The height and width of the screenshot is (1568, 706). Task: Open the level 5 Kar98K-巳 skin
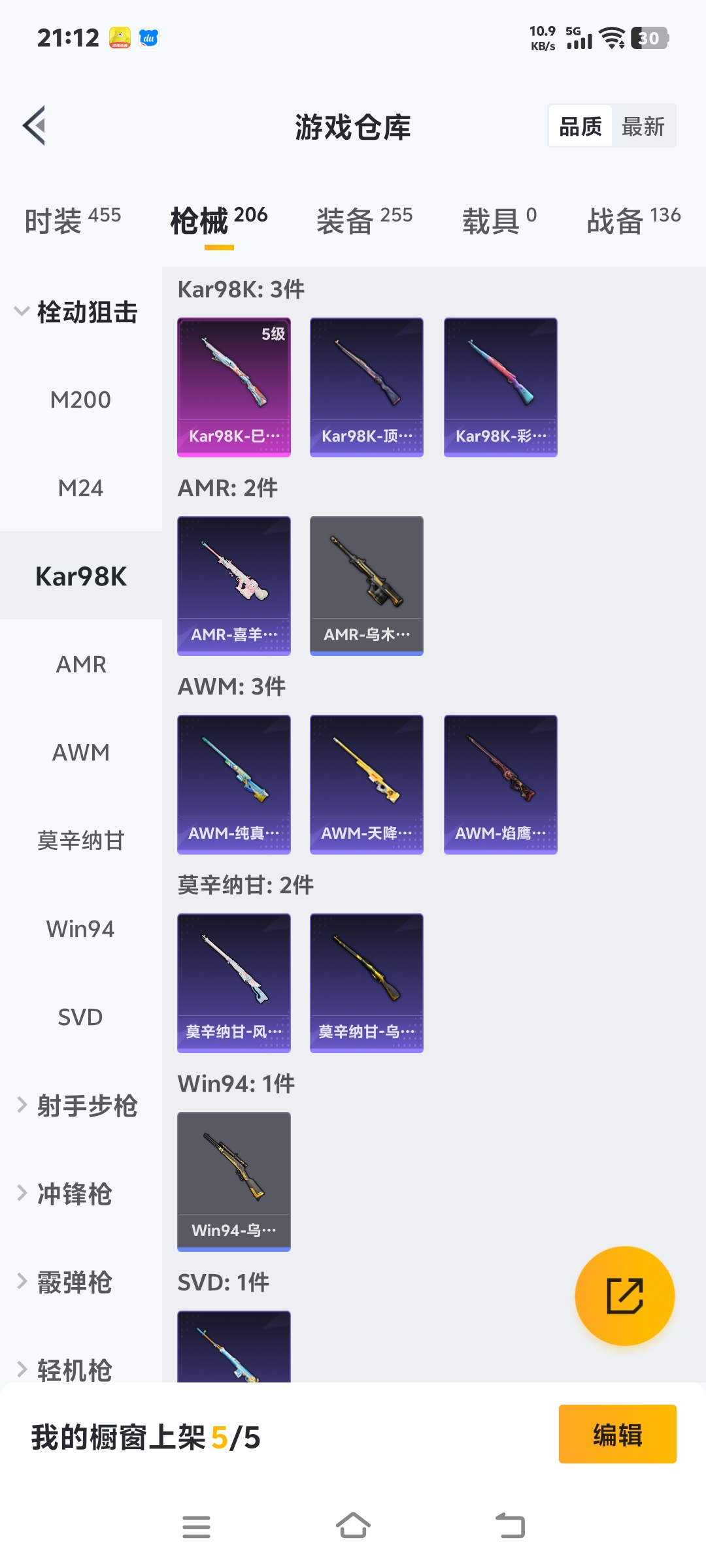click(234, 387)
